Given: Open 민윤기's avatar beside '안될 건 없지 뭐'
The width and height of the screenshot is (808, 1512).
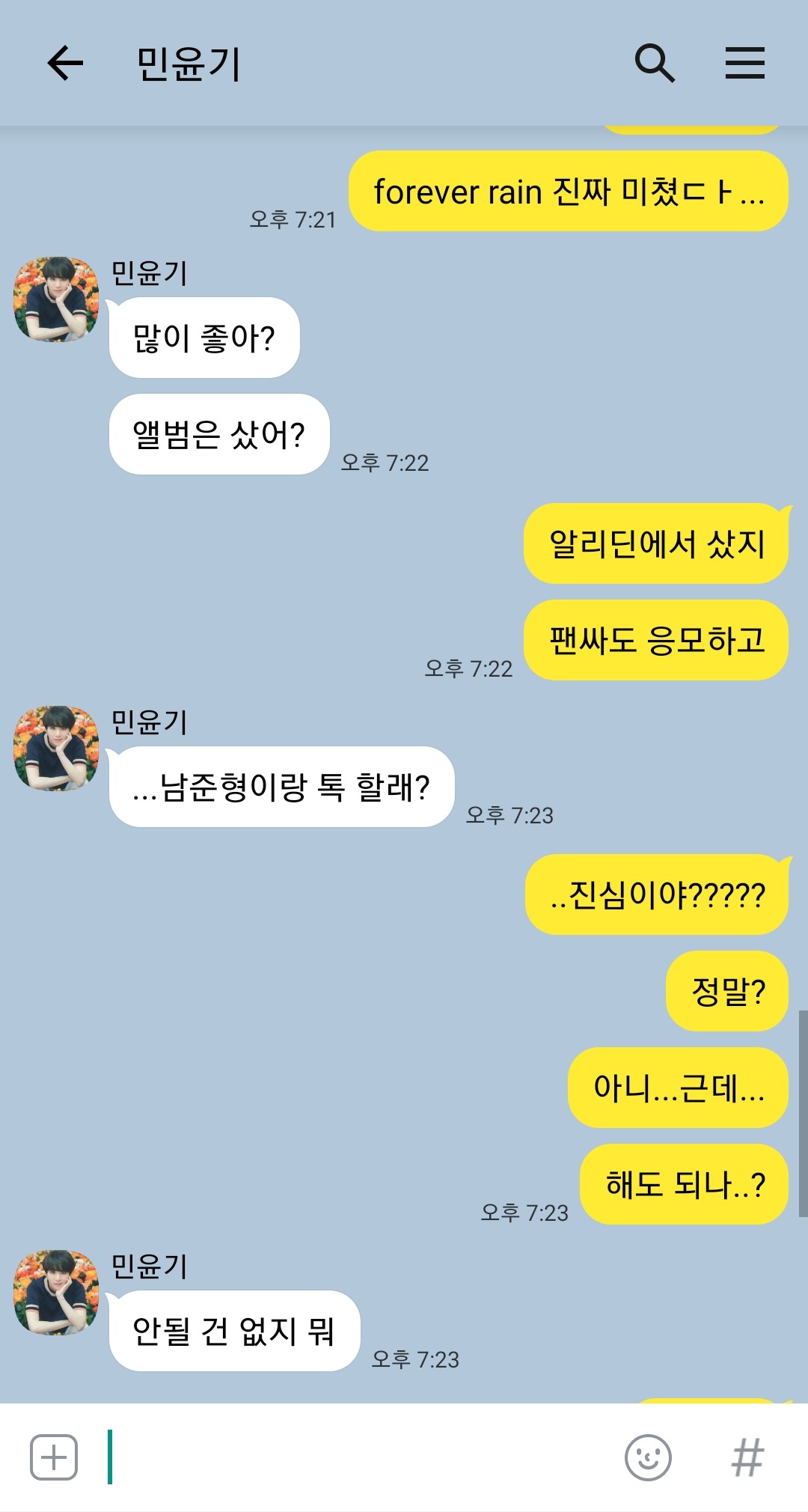Looking at the screenshot, I should pos(56,1293).
